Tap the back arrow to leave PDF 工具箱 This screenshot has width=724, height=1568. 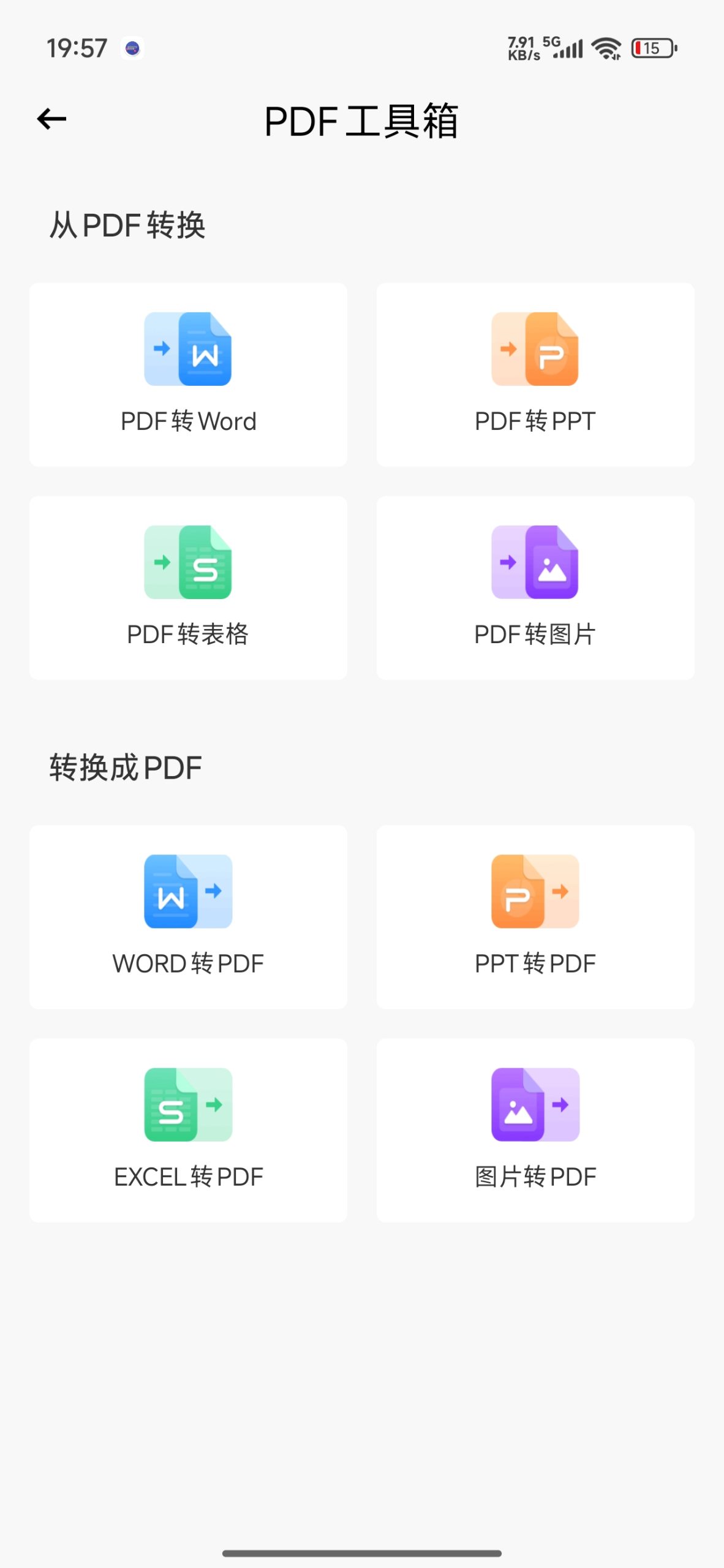pyautogui.click(x=51, y=119)
